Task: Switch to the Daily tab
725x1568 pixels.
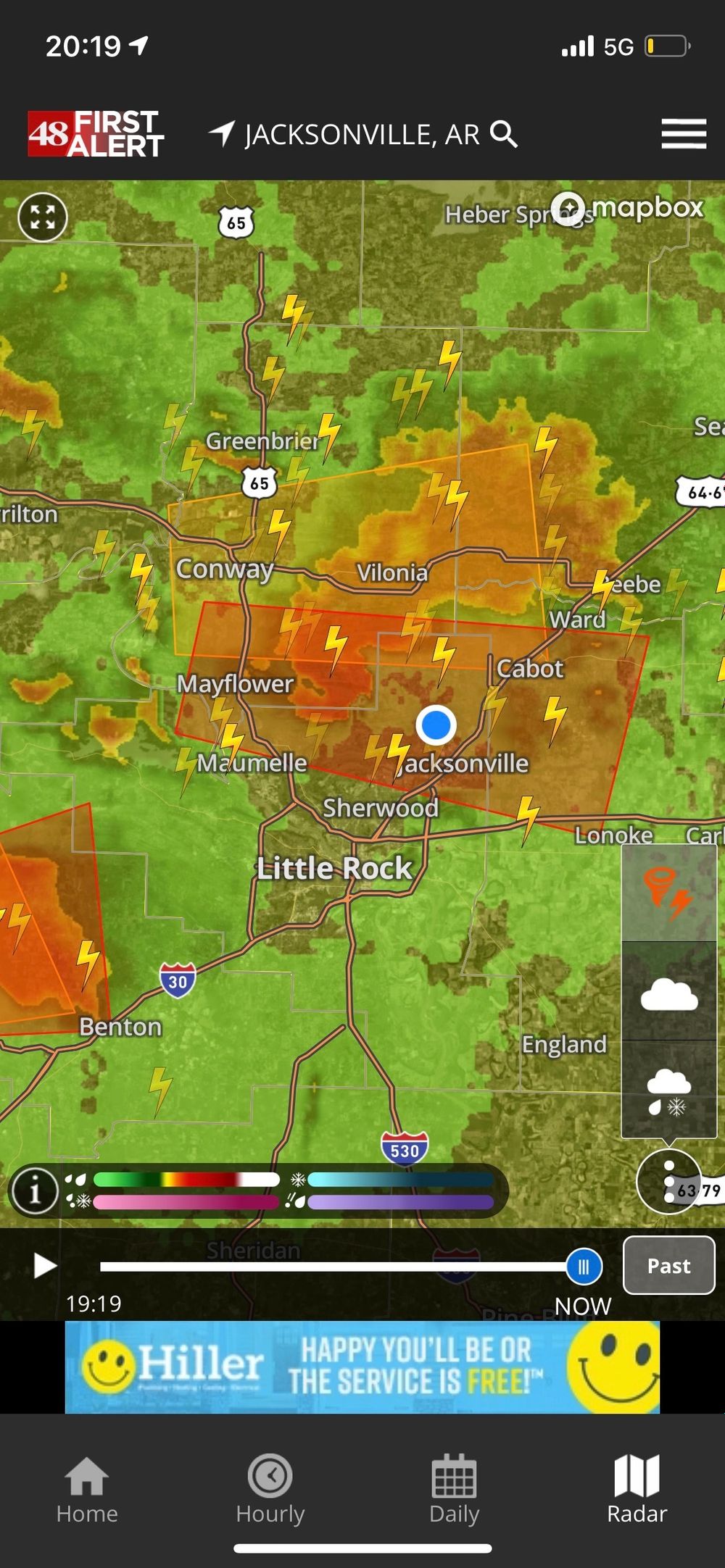Action: click(x=454, y=1490)
